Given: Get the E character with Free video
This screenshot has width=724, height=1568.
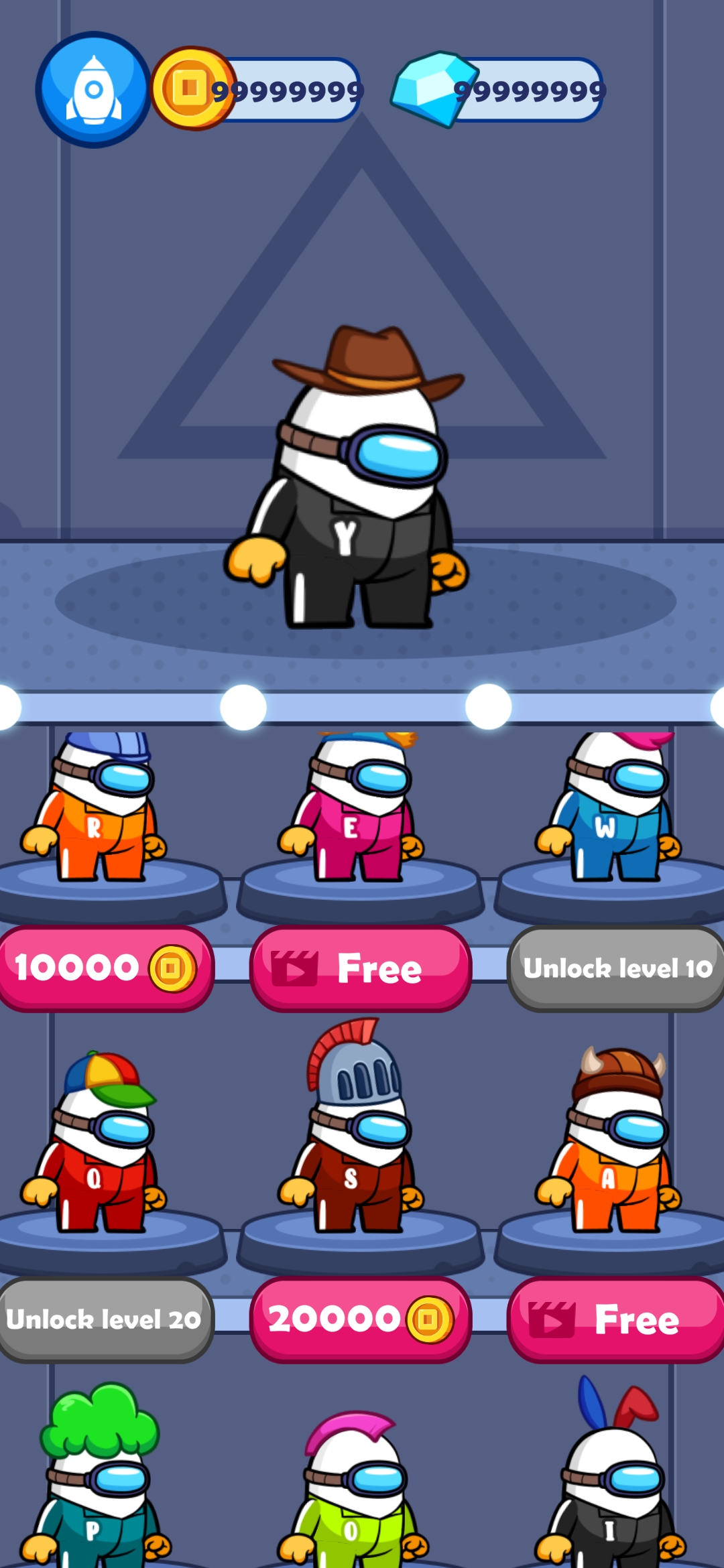Looking at the screenshot, I should coord(361,968).
